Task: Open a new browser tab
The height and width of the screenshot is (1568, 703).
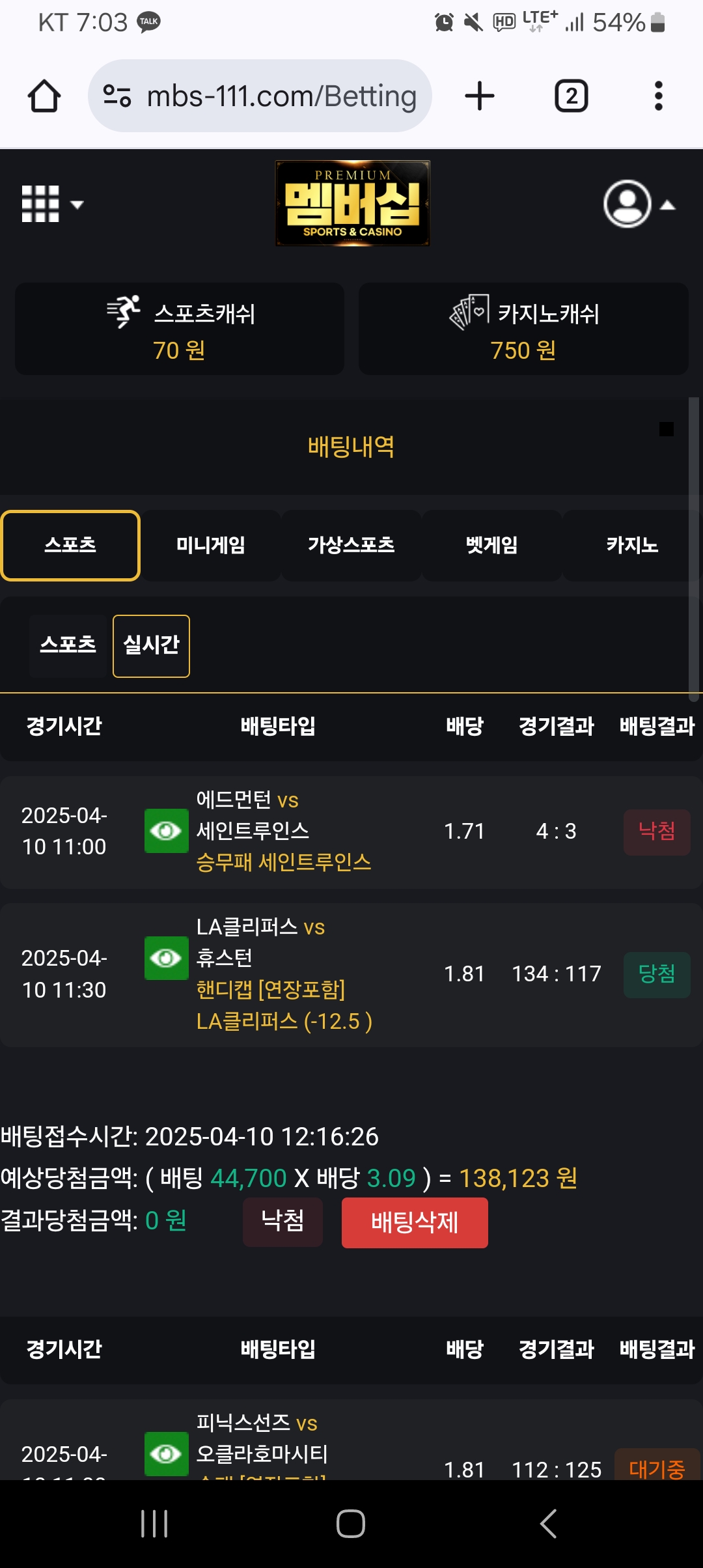Action: (x=480, y=96)
